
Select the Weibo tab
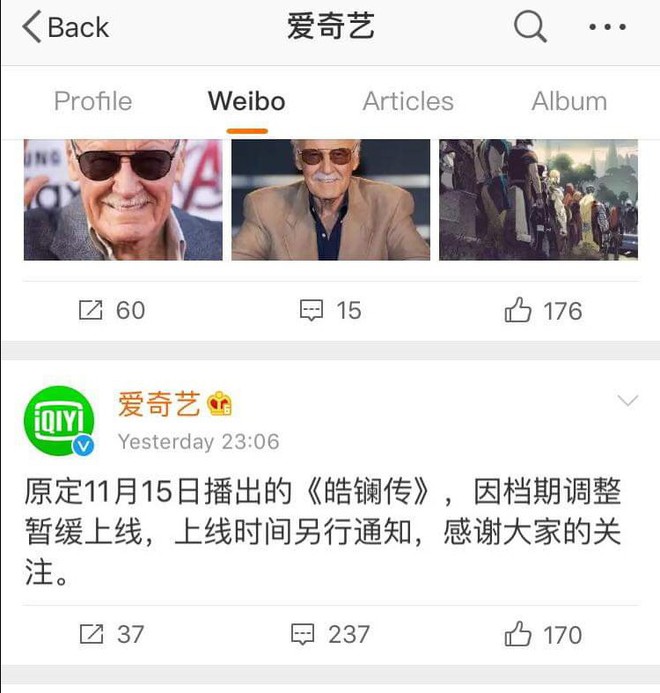(x=246, y=101)
